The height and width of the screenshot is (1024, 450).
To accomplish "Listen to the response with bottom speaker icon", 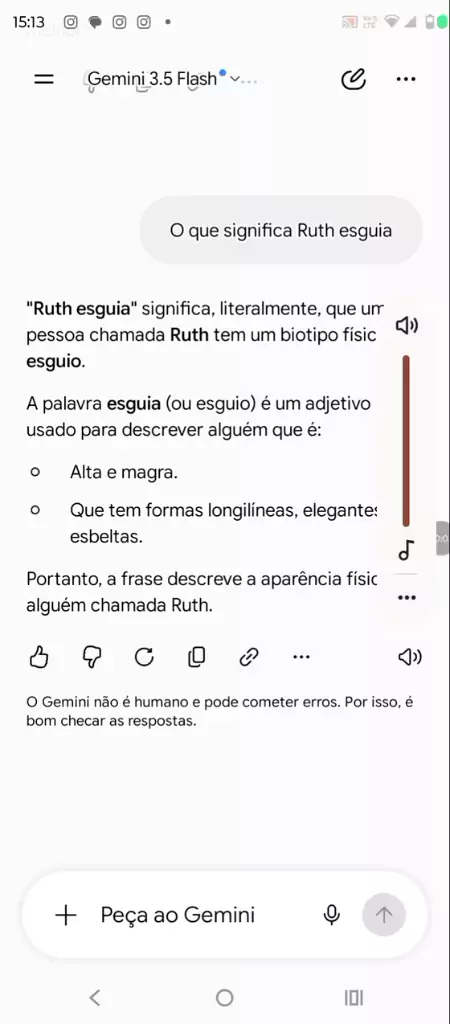I will [410, 657].
